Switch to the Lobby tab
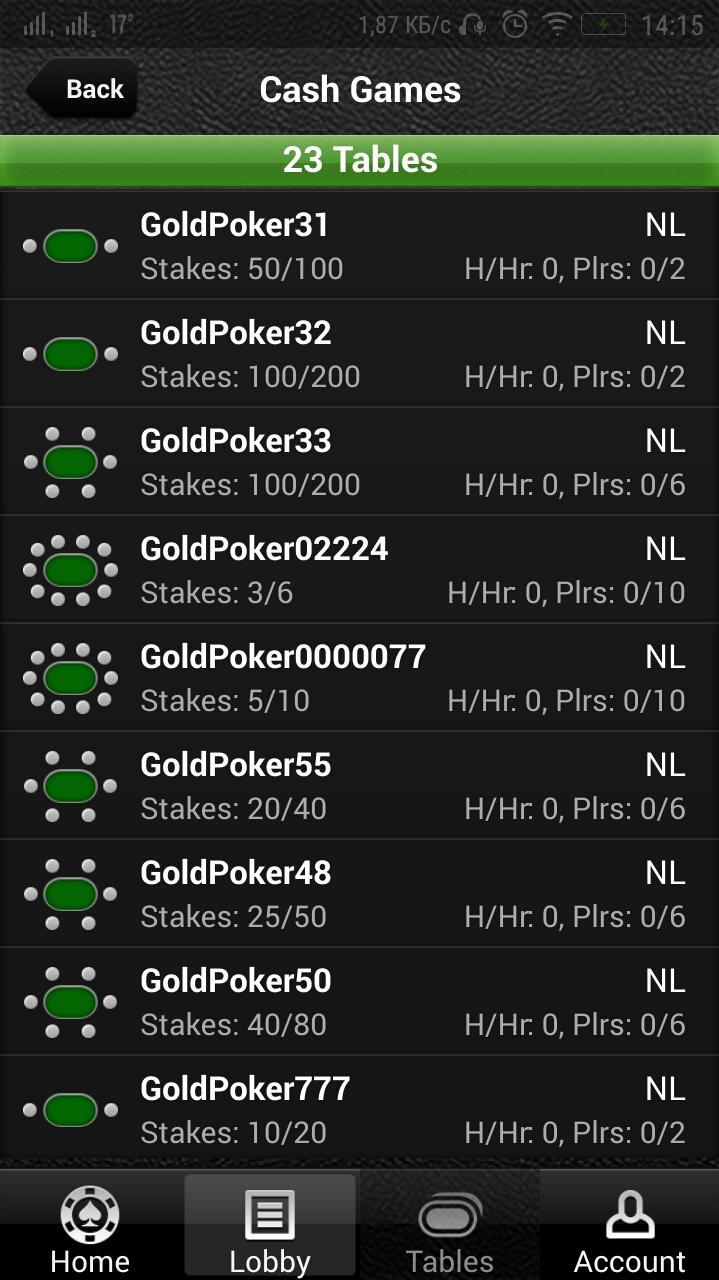The height and width of the screenshot is (1280, 719). (x=270, y=1228)
